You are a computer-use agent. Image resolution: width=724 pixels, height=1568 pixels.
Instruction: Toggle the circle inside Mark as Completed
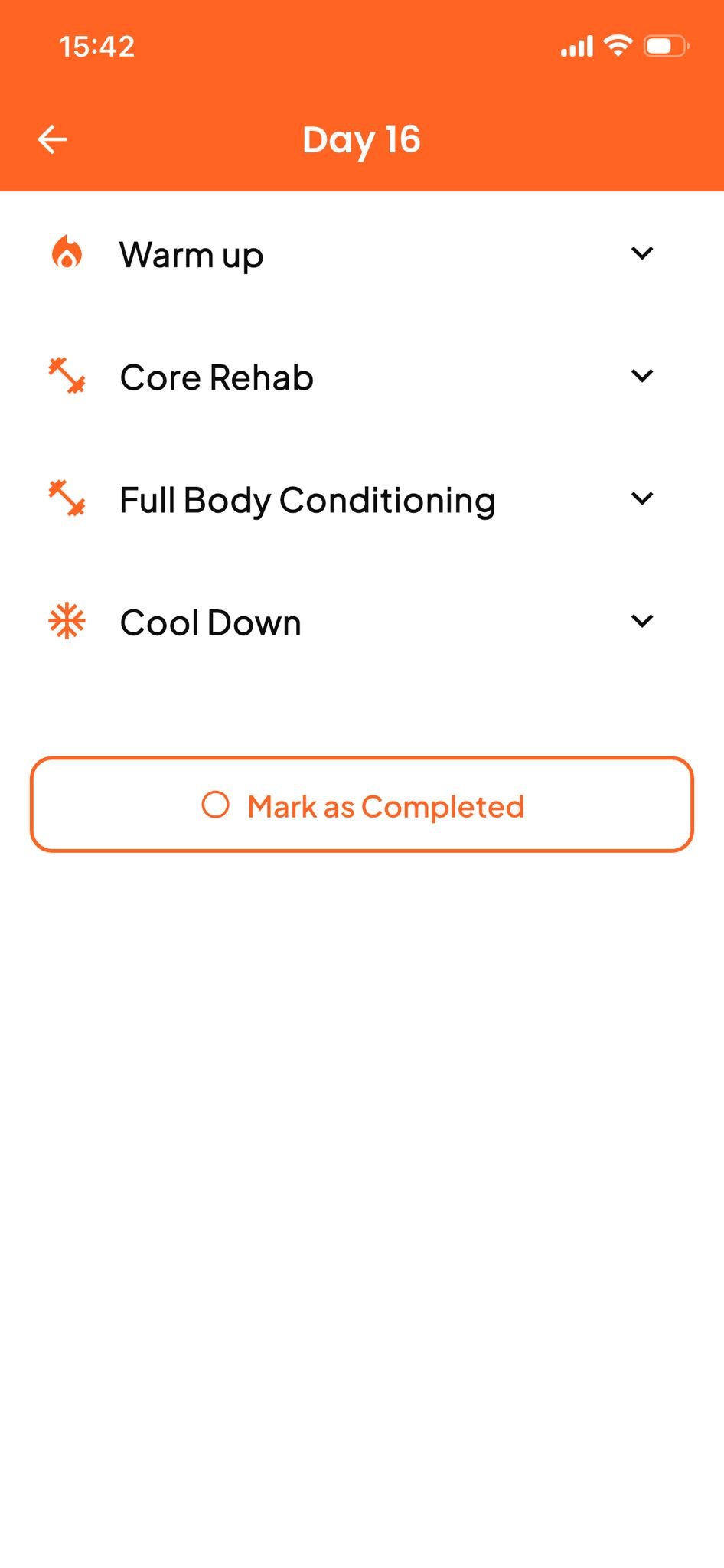pyautogui.click(x=215, y=805)
